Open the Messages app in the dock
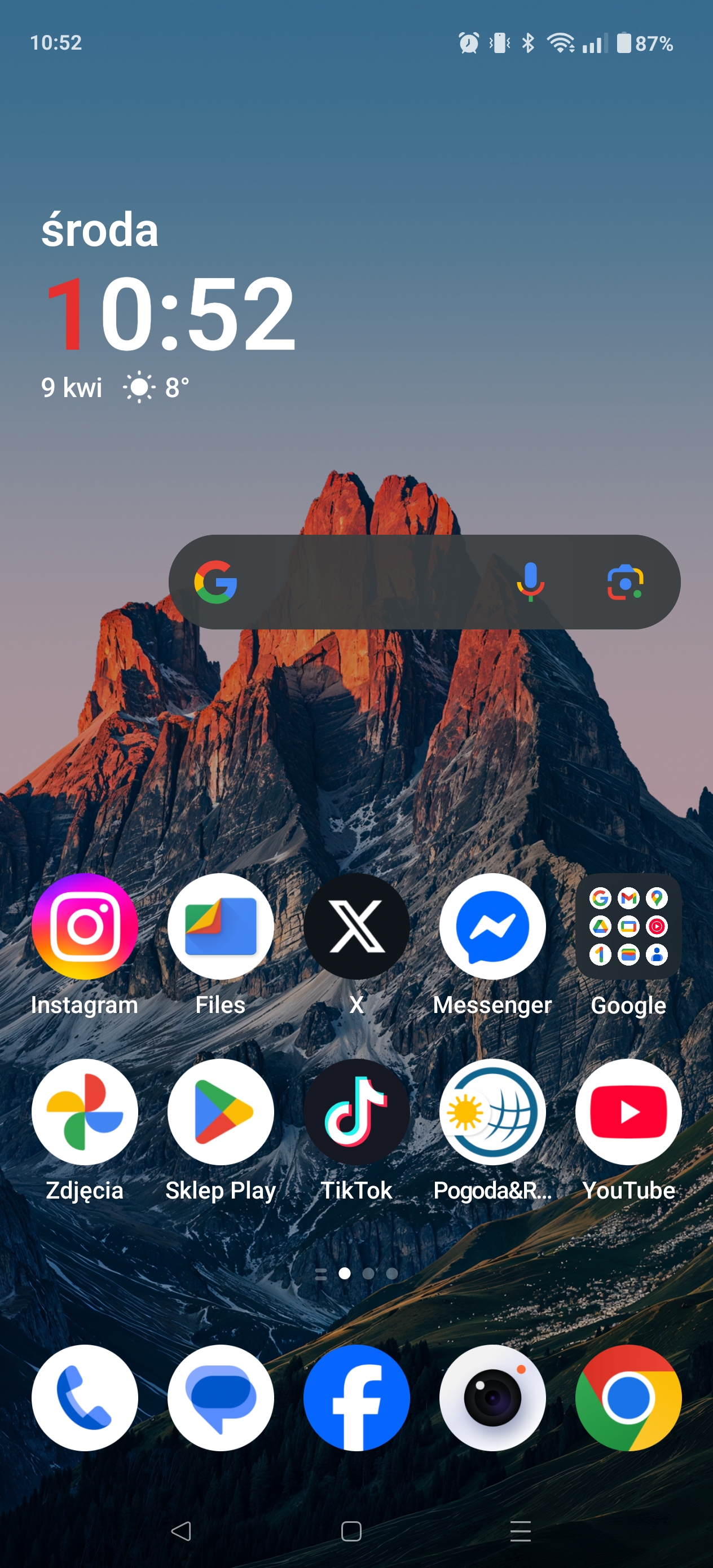The image size is (713, 1568). [x=221, y=1398]
